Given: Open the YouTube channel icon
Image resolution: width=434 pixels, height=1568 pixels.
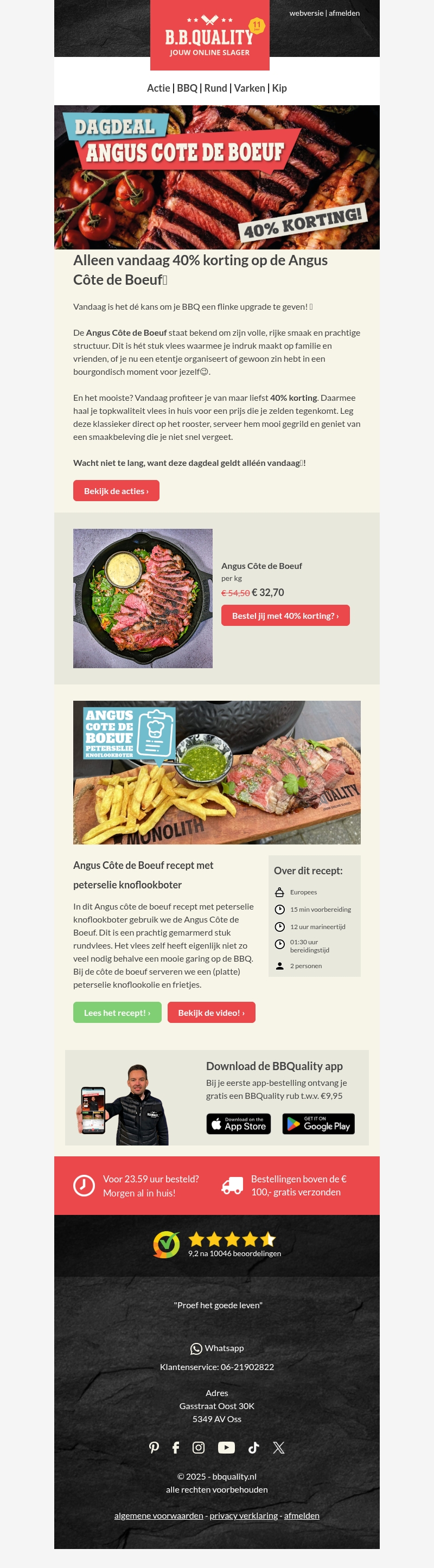Looking at the screenshot, I should [x=226, y=1448].
